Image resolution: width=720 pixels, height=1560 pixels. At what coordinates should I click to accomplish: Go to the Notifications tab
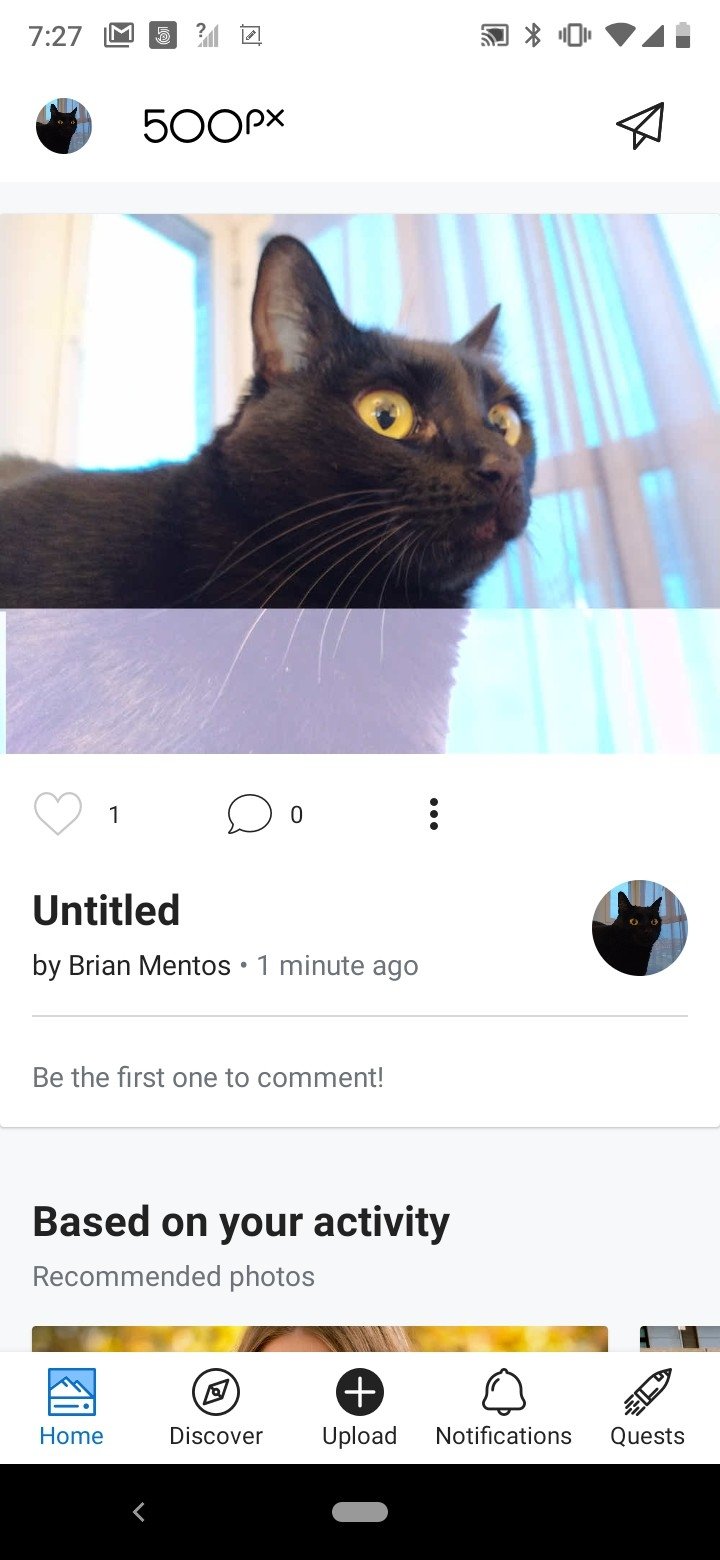(x=503, y=1408)
